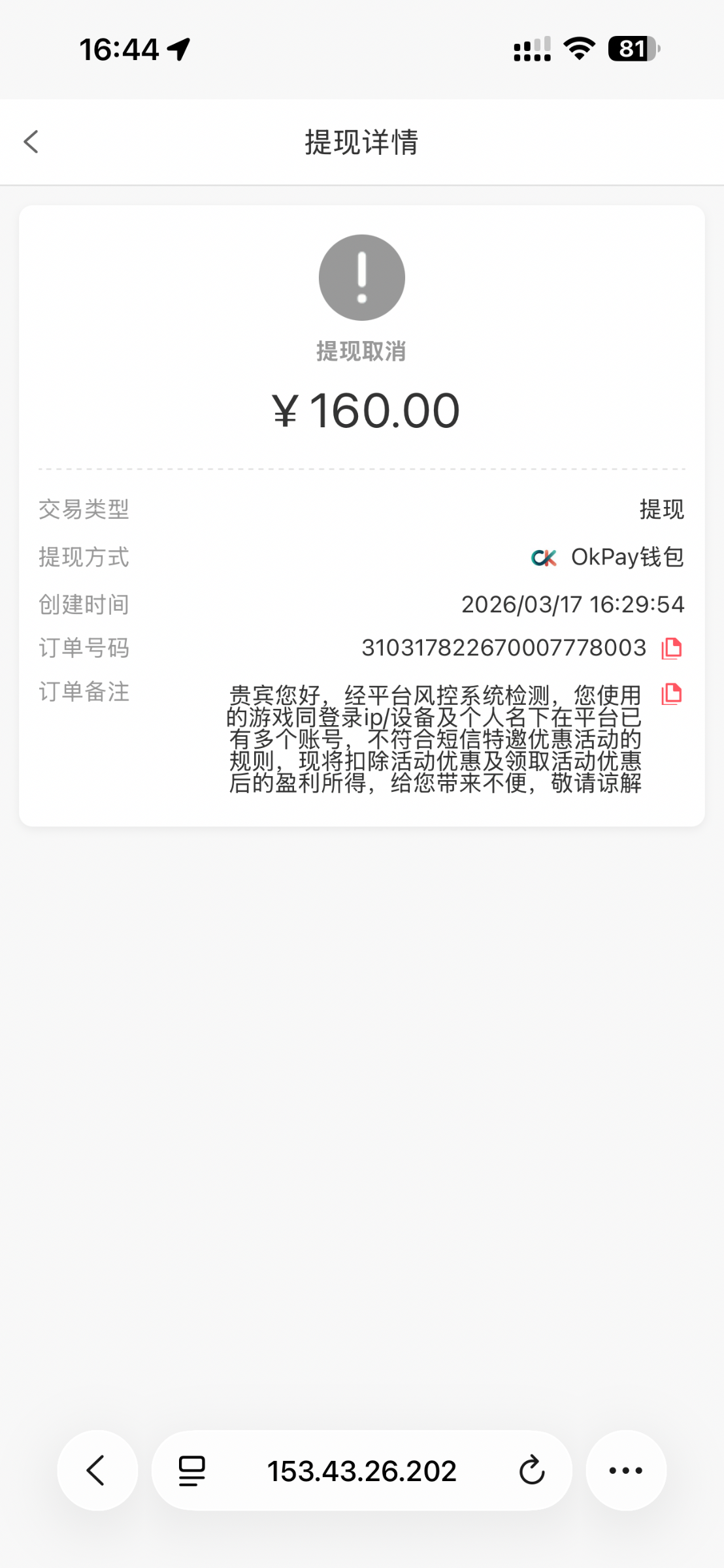
Task: Select the 提现取消 status label
Action: (x=361, y=352)
